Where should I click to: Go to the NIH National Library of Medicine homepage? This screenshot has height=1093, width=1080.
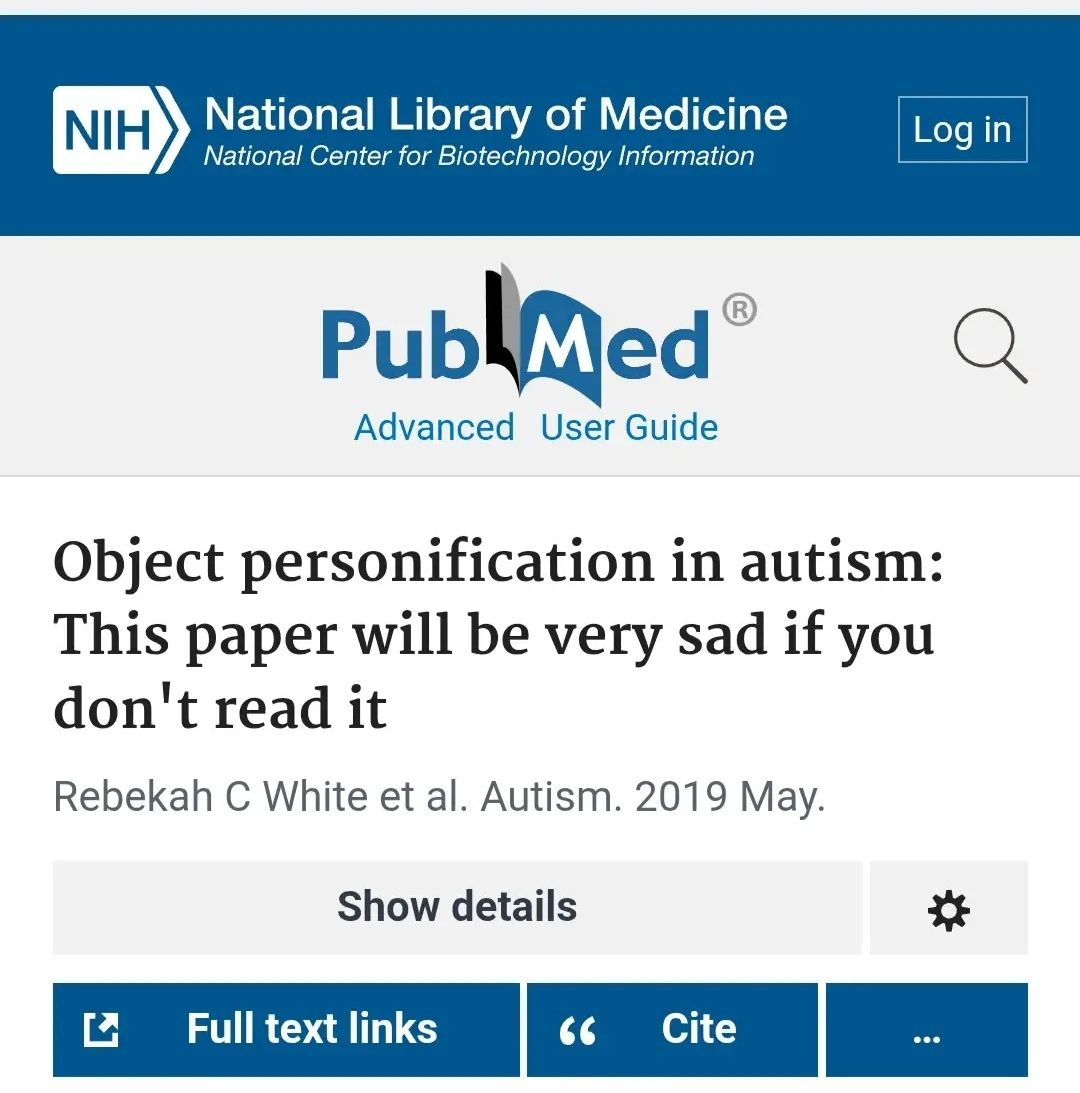[420, 130]
